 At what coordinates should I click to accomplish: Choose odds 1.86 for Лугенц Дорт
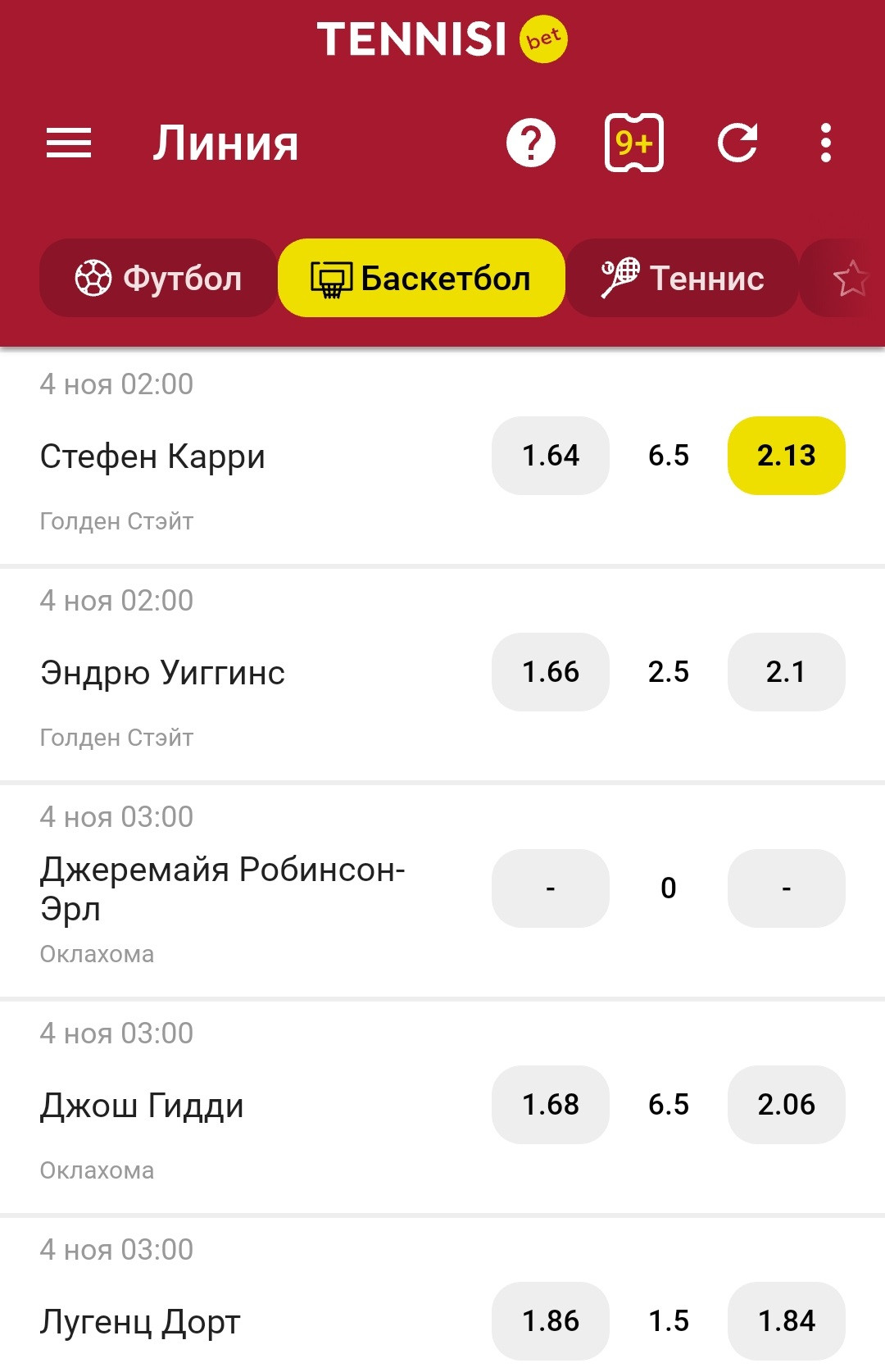(x=551, y=1321)
